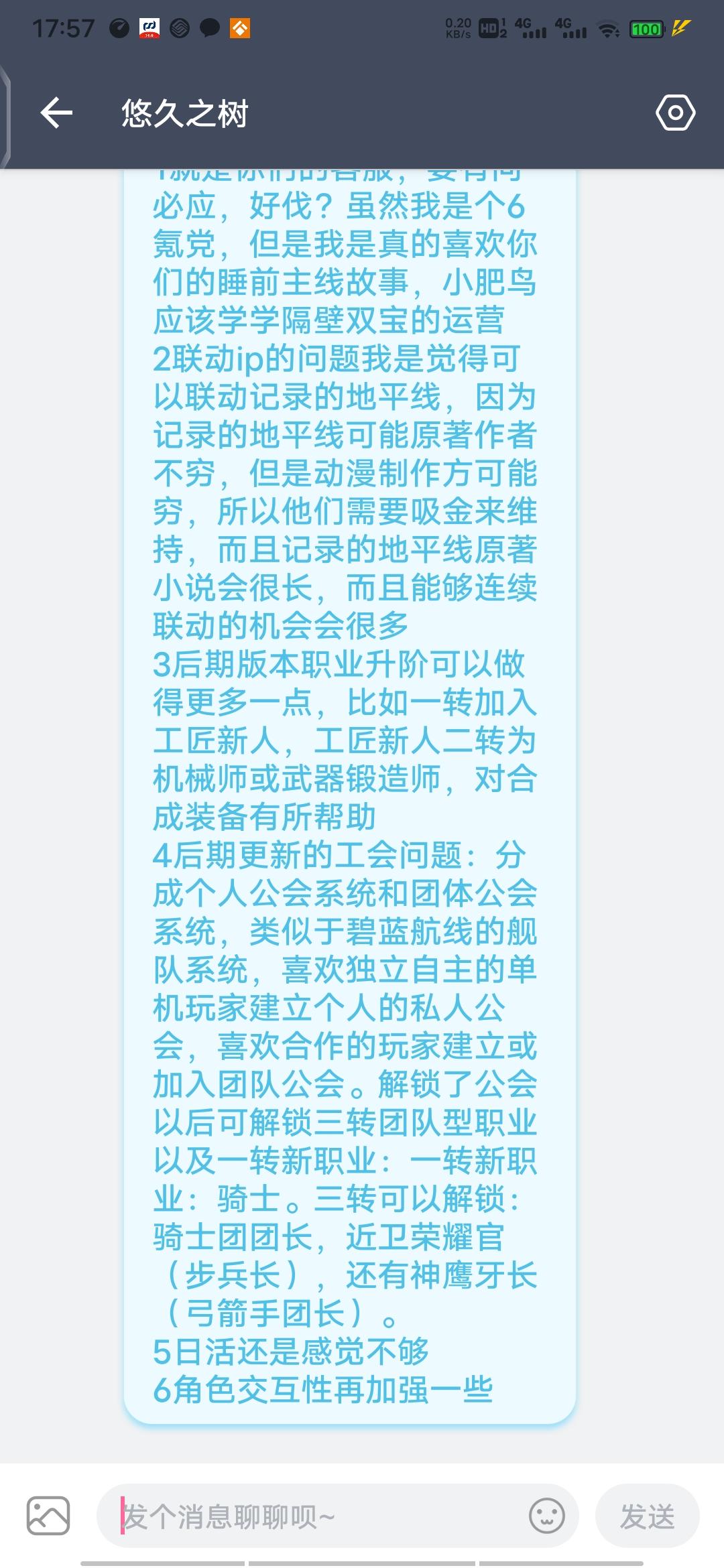Tap the 发送 send button
This screenshot has height=1568, width=724.
(647, 1516)
